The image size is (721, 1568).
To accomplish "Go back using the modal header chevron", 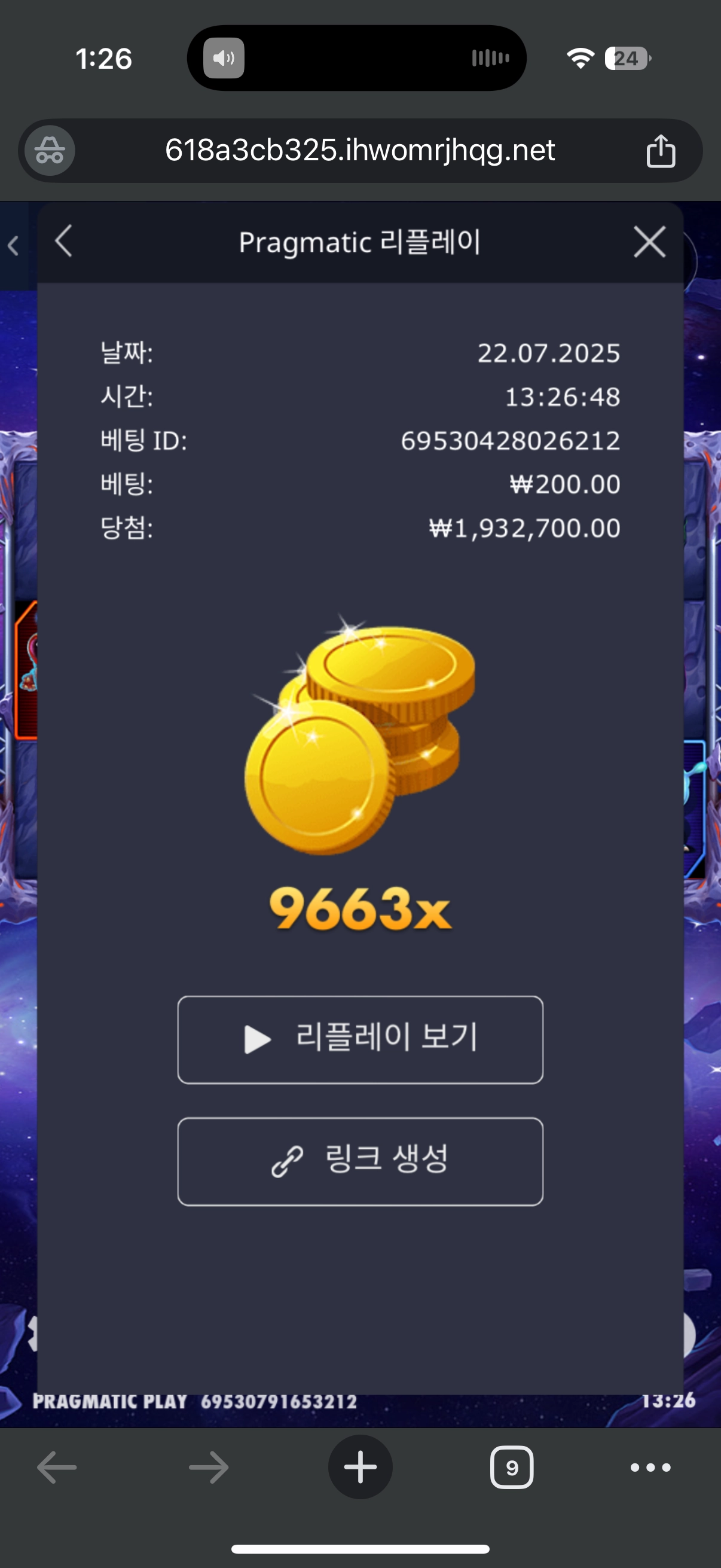I will (x=63, y=242).
